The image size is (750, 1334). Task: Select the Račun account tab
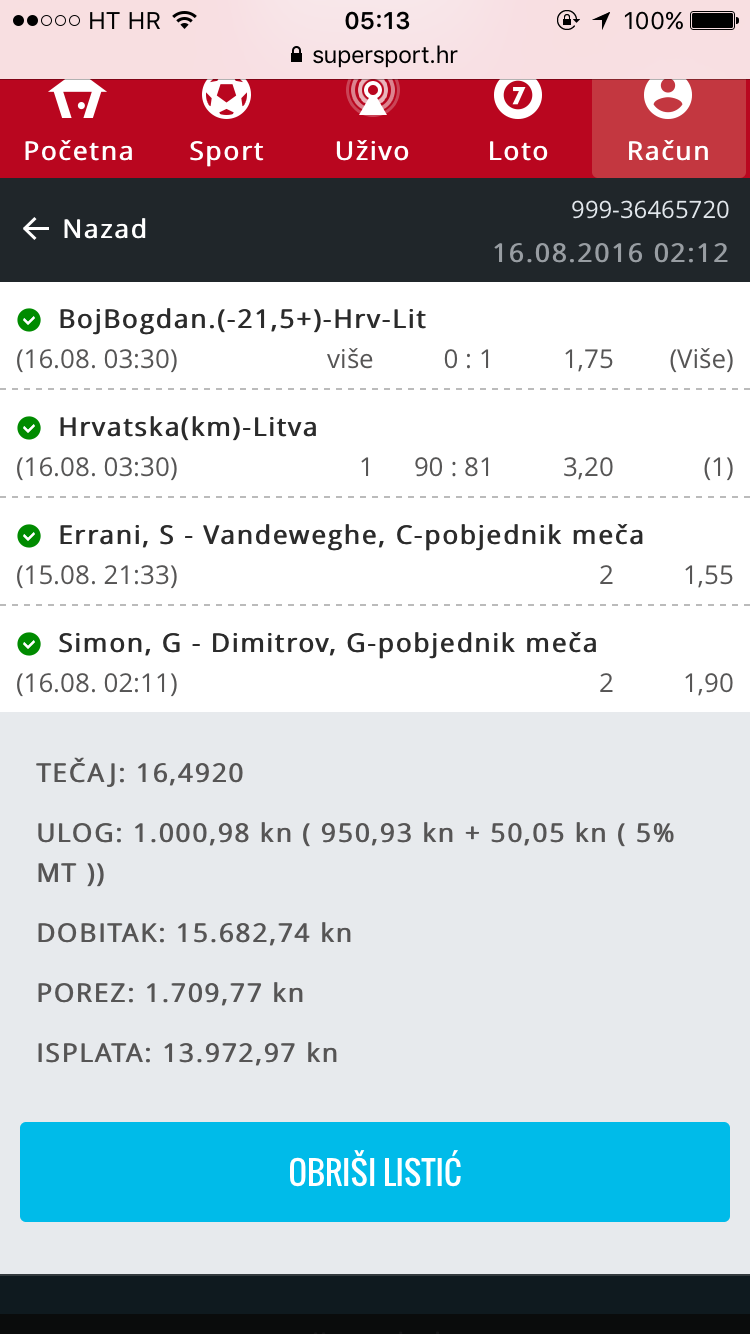(669, 124)
